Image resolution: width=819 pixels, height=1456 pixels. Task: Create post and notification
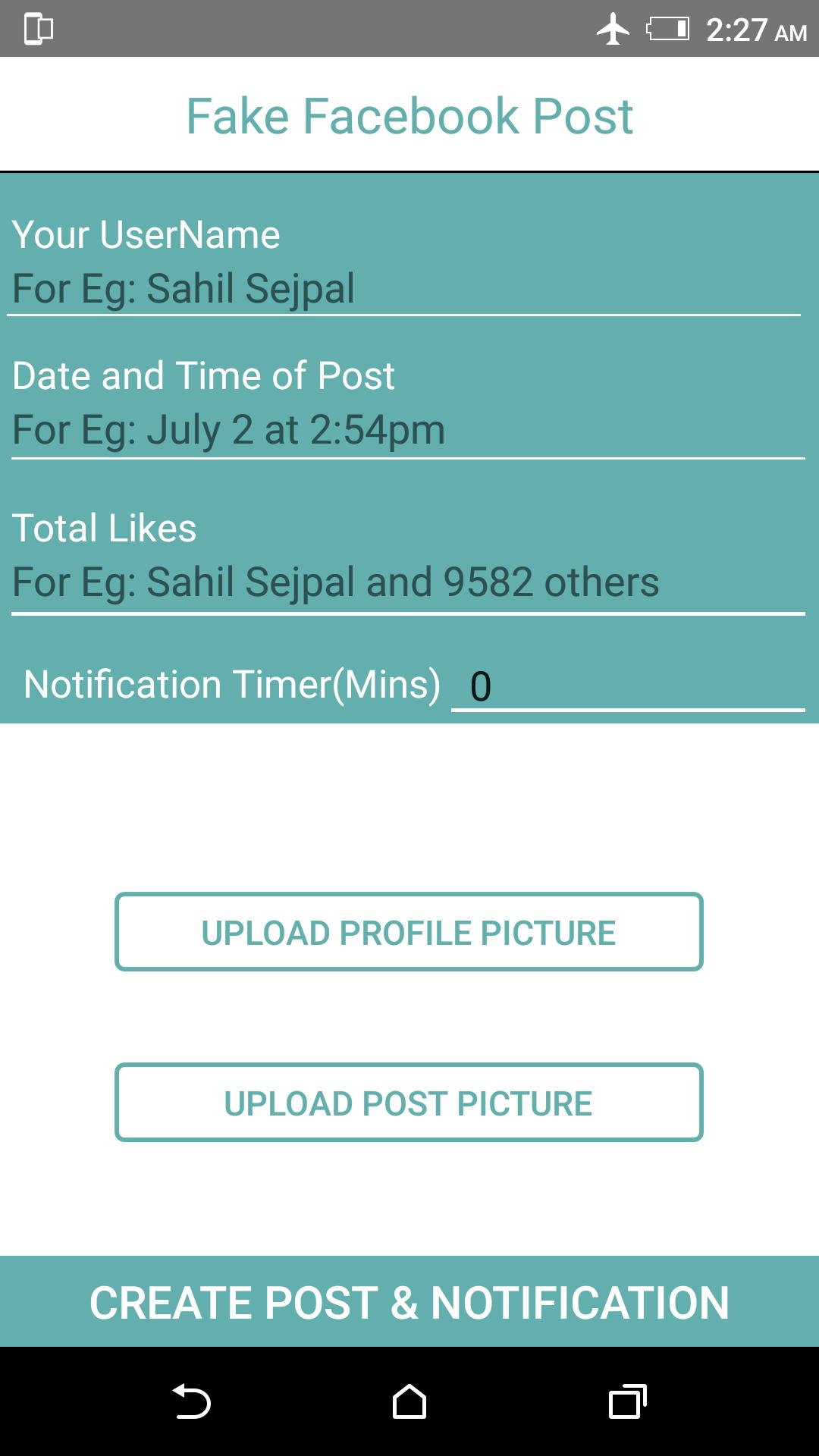[x=409, y=1301]
